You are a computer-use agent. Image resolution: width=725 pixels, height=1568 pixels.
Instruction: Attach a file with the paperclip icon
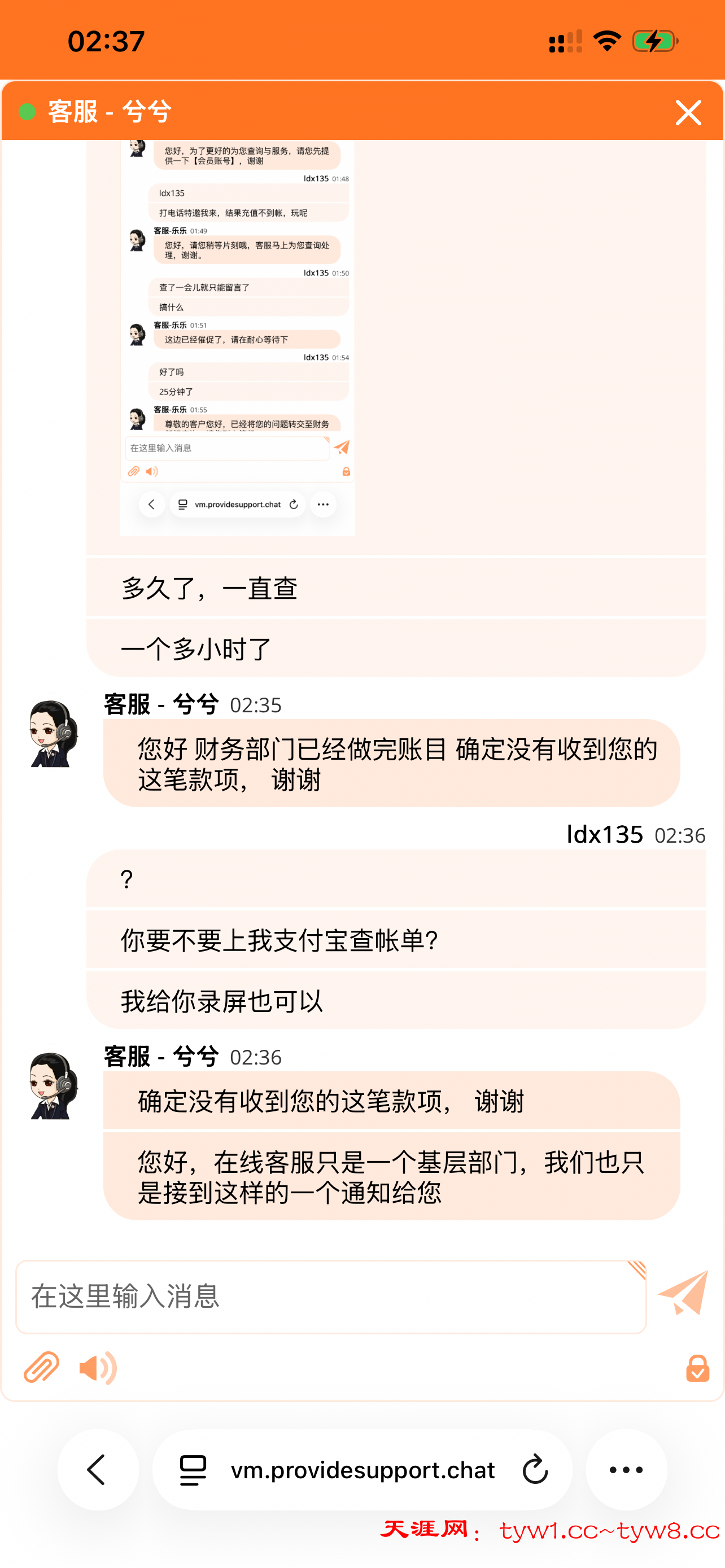tap(41, 1368)
